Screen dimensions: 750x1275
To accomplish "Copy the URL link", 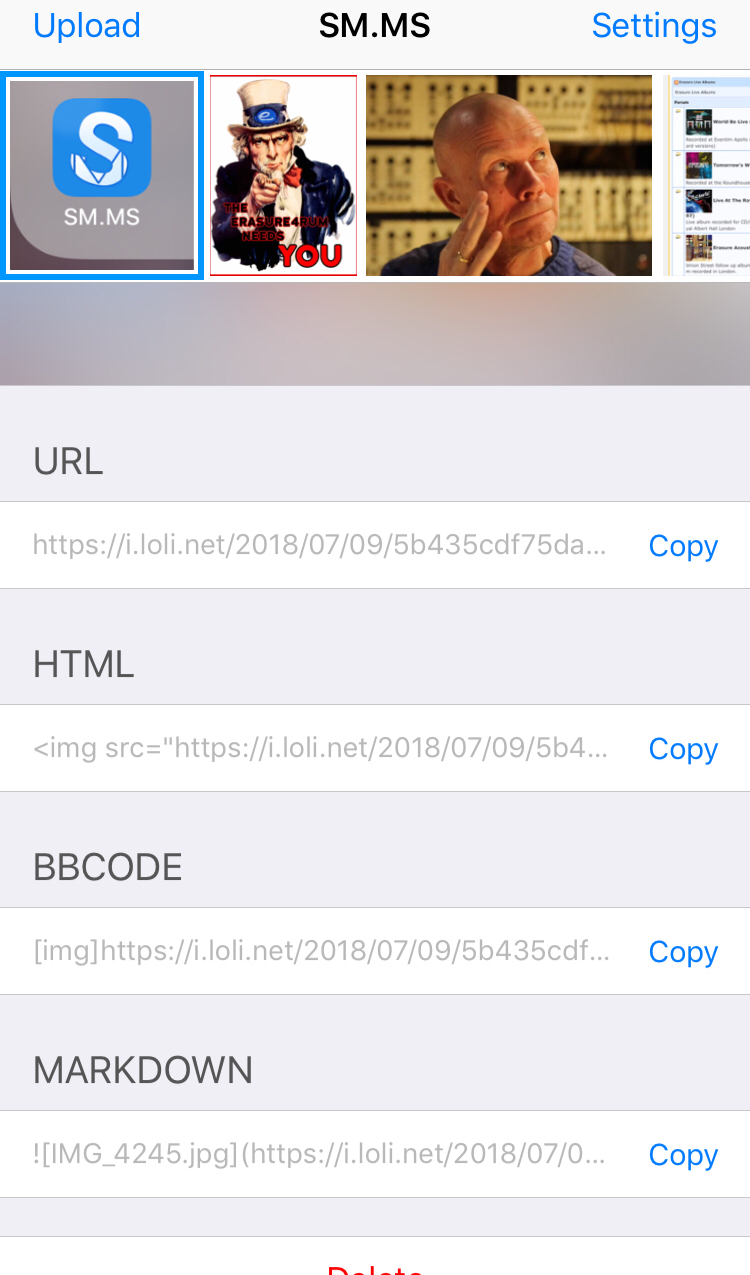I will coord(683,546).
